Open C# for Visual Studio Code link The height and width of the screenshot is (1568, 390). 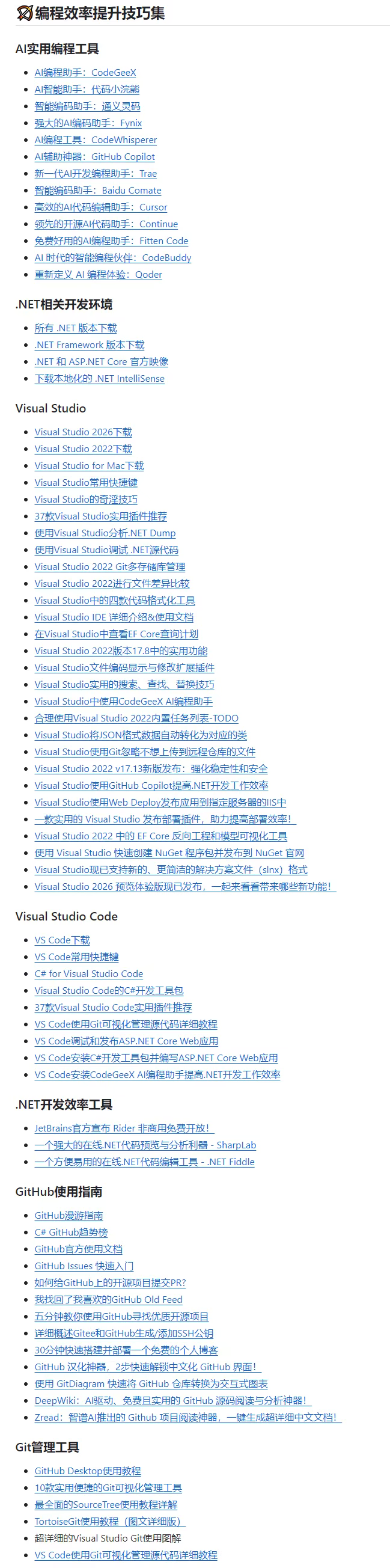point(89,974)
